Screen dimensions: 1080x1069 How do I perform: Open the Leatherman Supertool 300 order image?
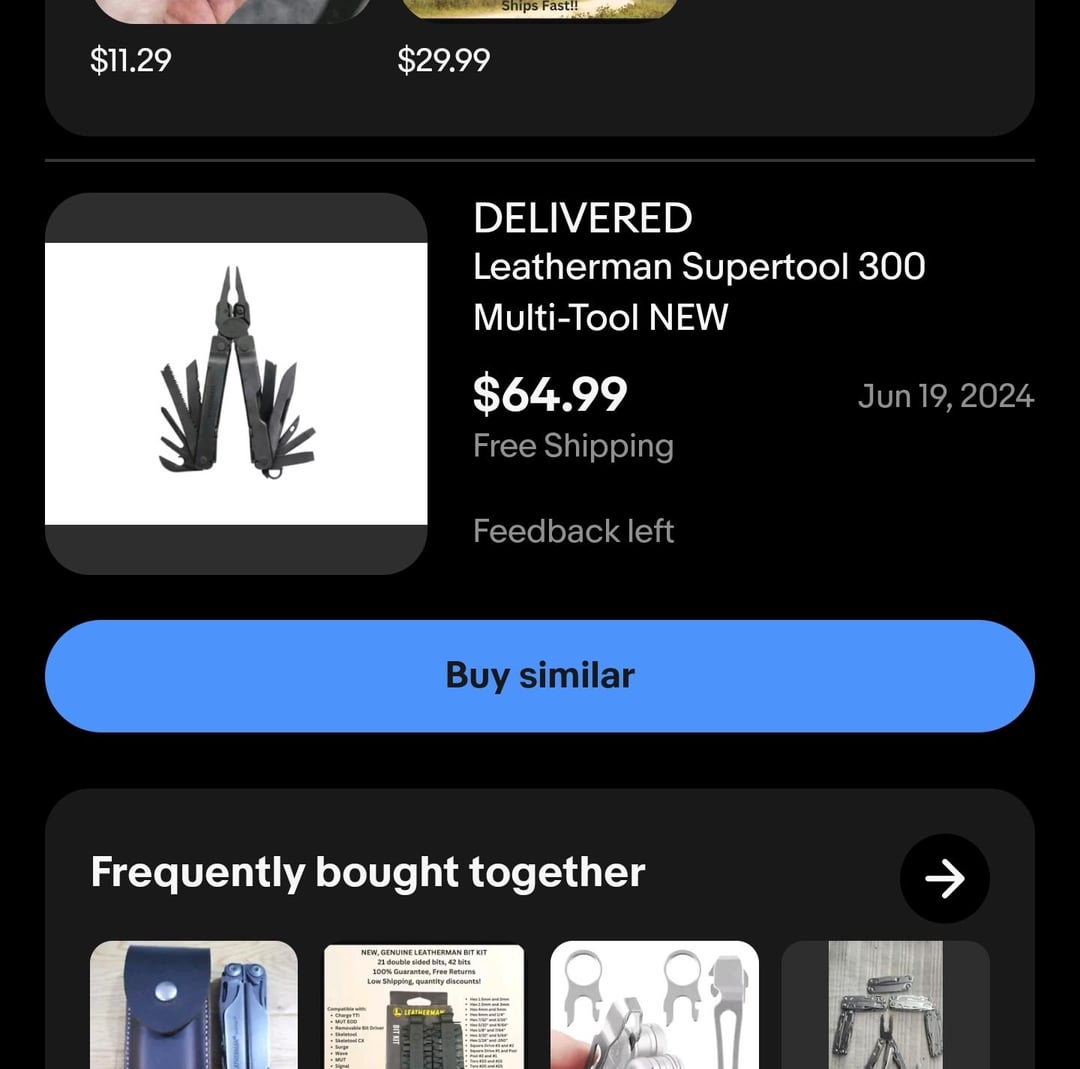tap(236, 384)
